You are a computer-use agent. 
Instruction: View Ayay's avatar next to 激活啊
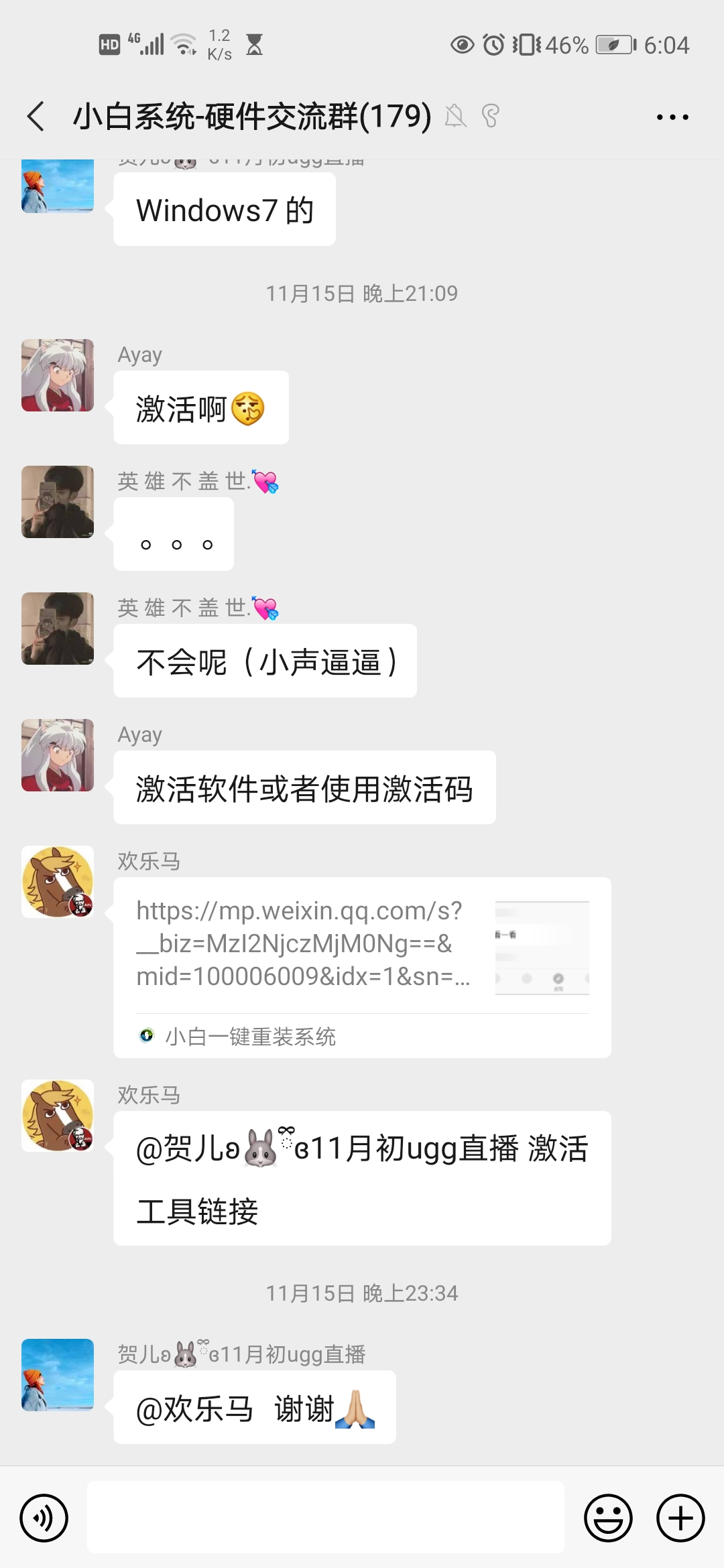pyautogui.click(x=58, y=375)
